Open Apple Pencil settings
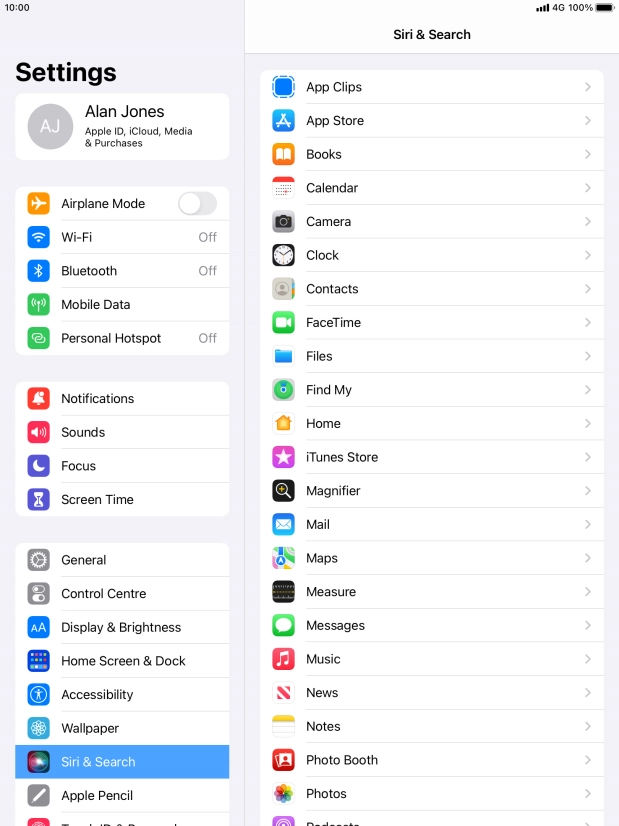The image size is (619, 826). click(x=122, y=796)
